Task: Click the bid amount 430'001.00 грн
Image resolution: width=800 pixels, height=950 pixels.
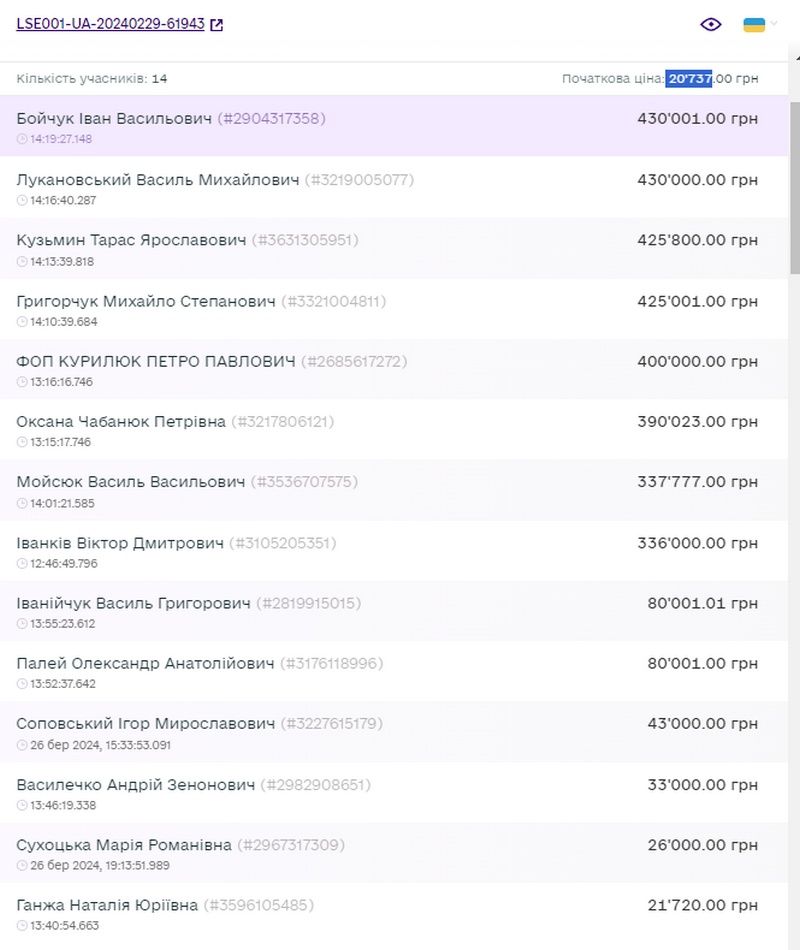Action: pos(698,117)
